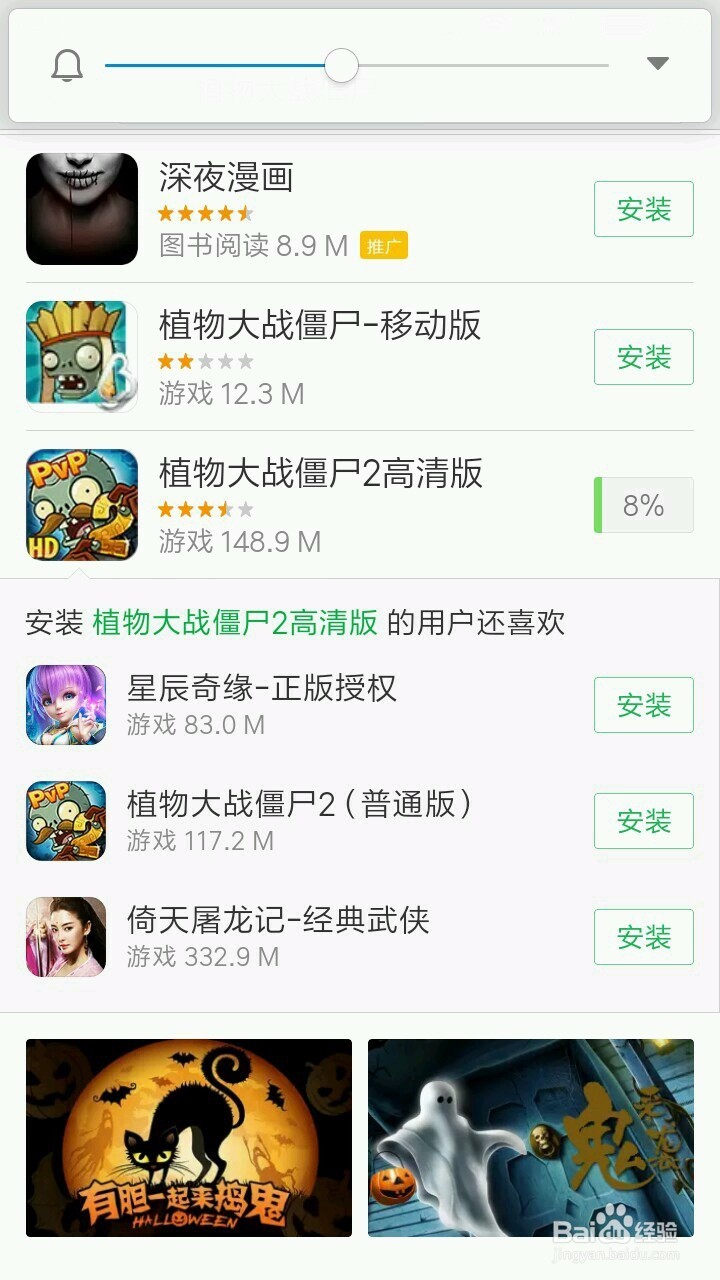Collapse the recommended apps section pointer

point(81,572)
